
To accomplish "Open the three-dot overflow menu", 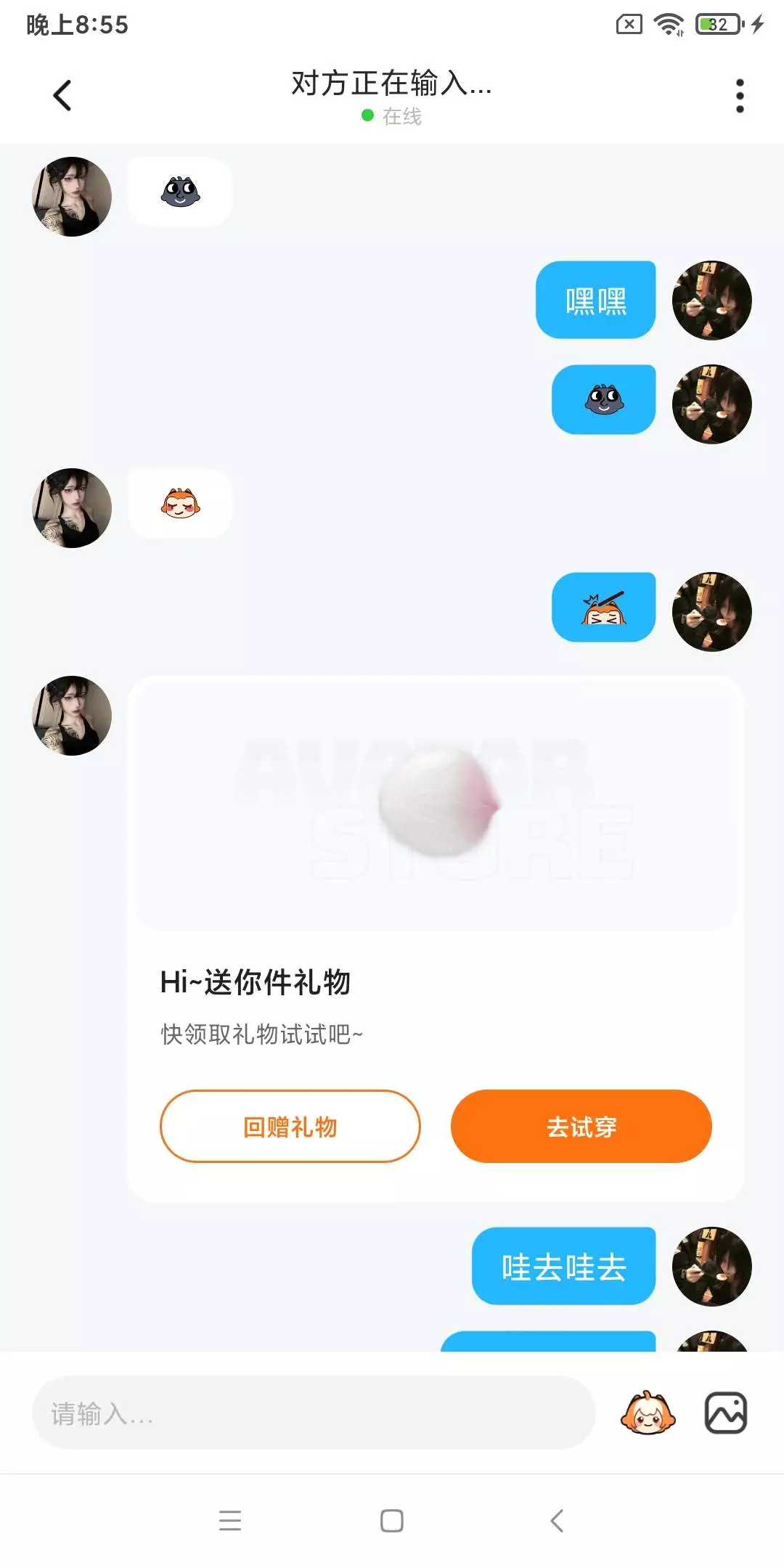I will tap(740, 96).
